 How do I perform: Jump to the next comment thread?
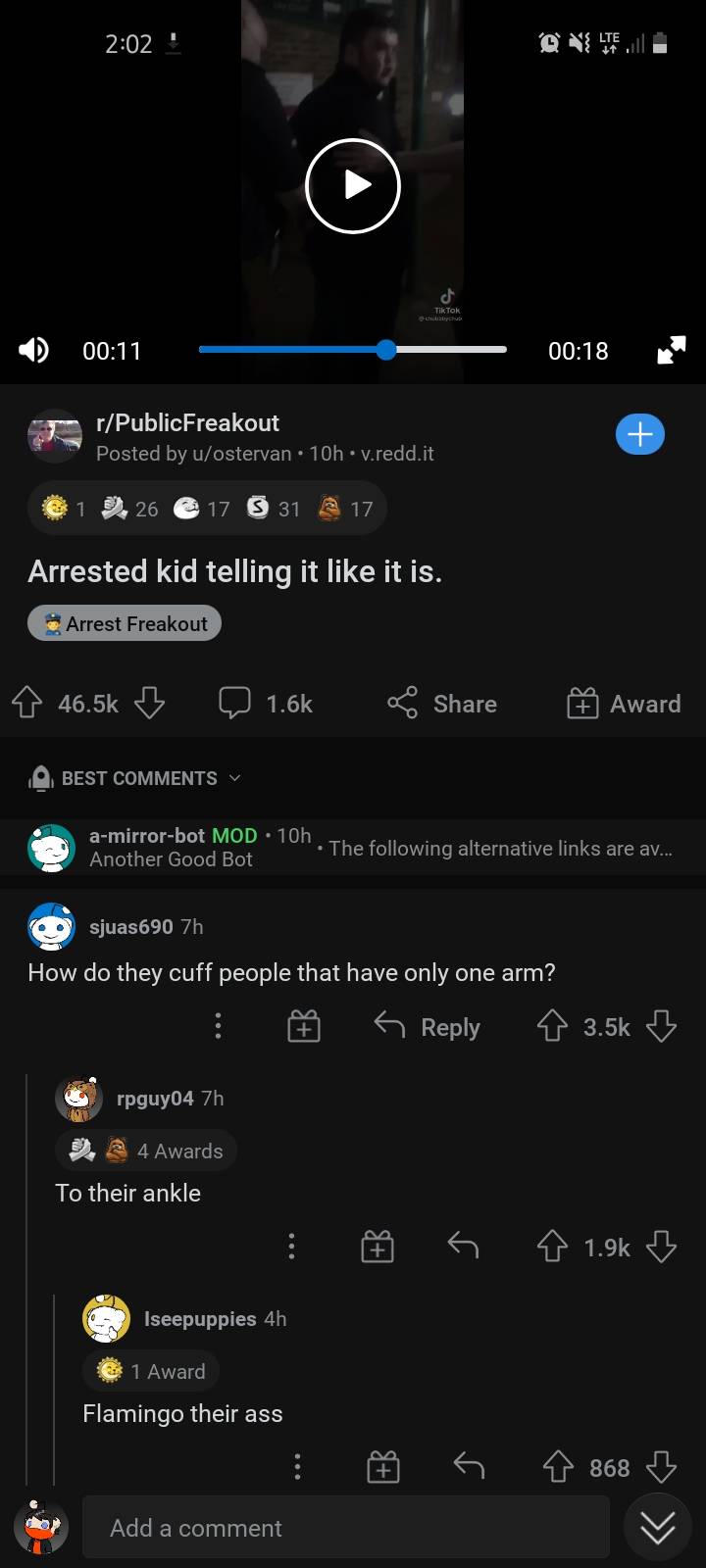click(x=657, y=1527)
